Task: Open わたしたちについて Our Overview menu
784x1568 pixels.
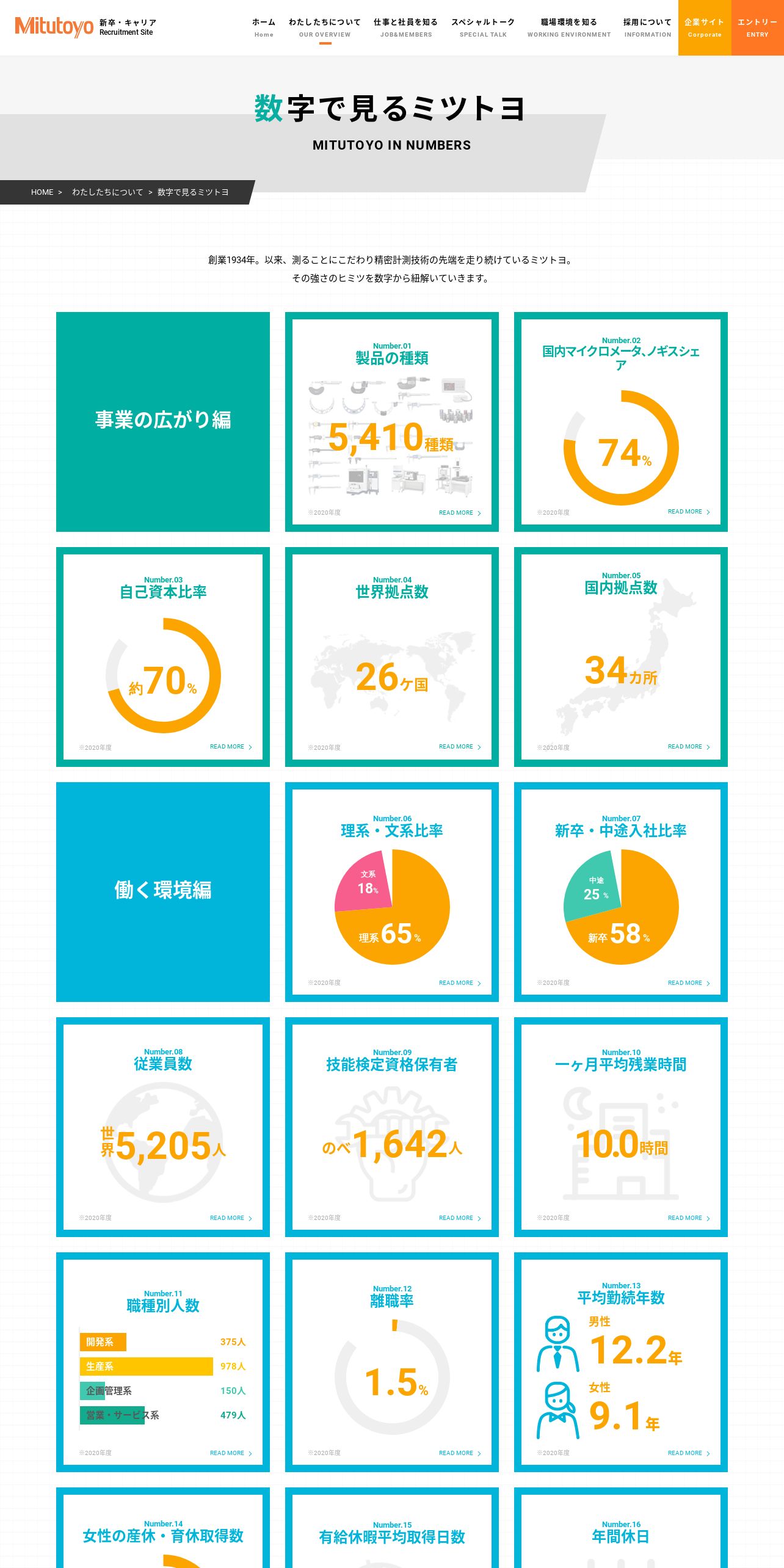Action: [325, 27]
